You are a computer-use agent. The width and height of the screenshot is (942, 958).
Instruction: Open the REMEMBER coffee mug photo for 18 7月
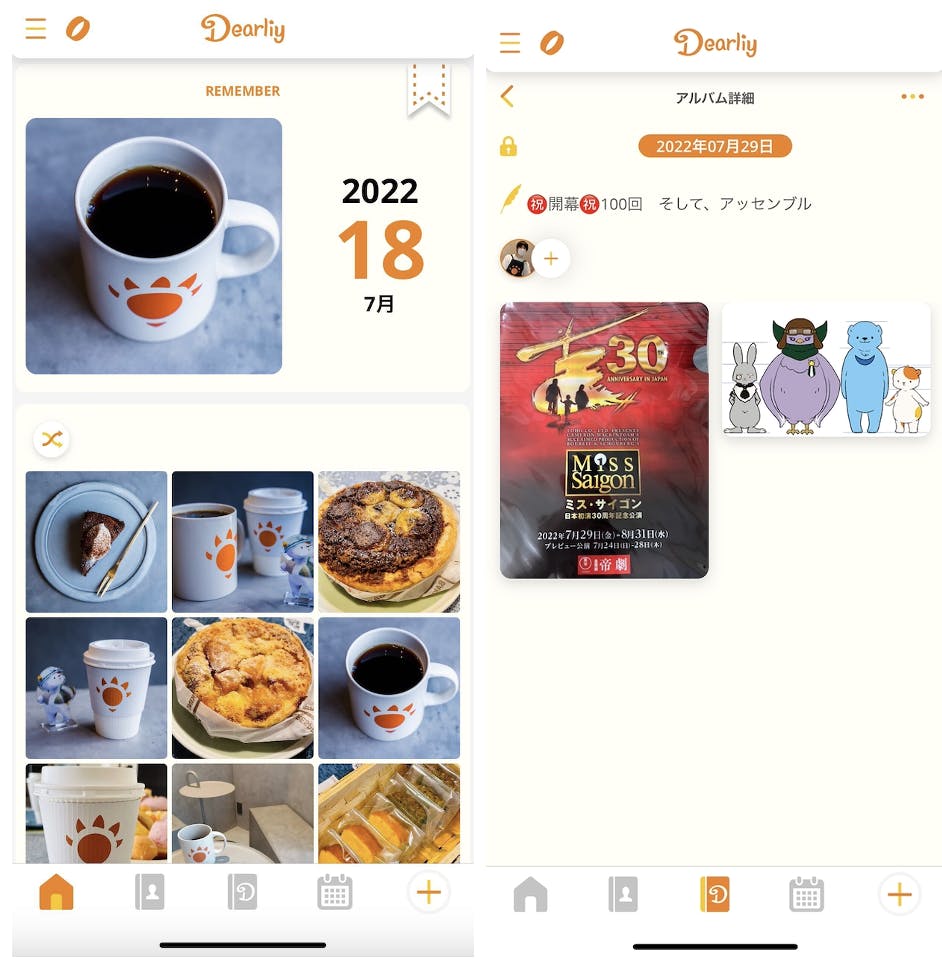pyautogui.click(x=153, y=246)
